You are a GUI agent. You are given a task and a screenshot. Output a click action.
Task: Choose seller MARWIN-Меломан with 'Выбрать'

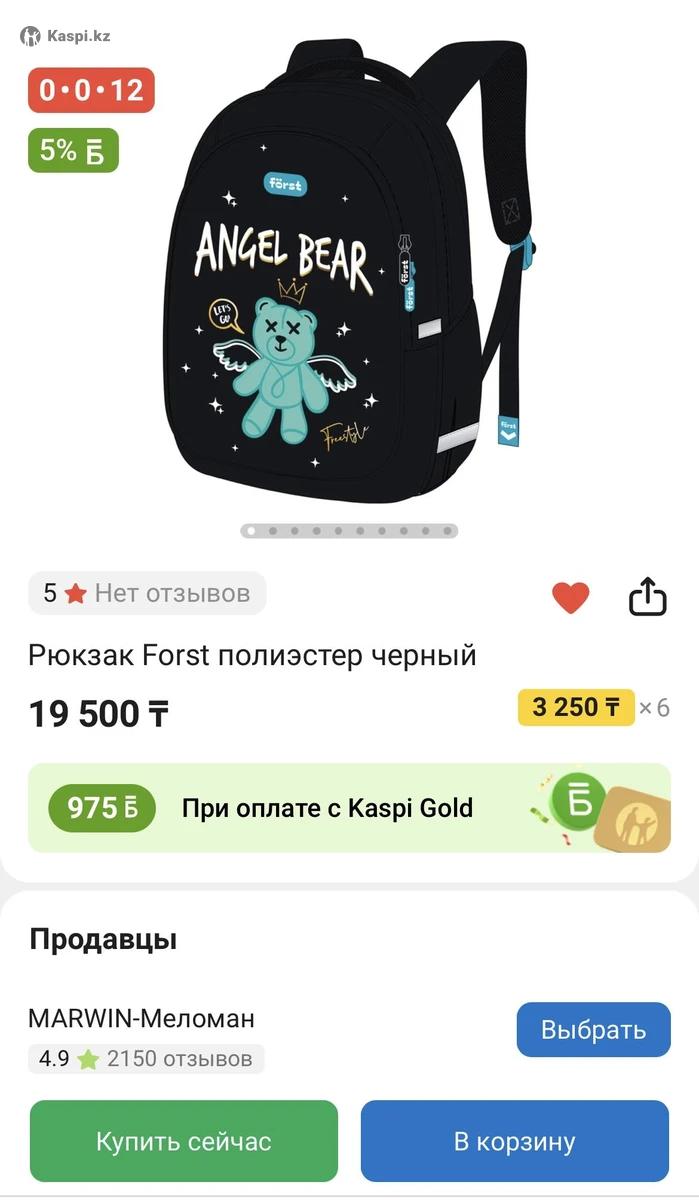click(x=593, y=1029)
